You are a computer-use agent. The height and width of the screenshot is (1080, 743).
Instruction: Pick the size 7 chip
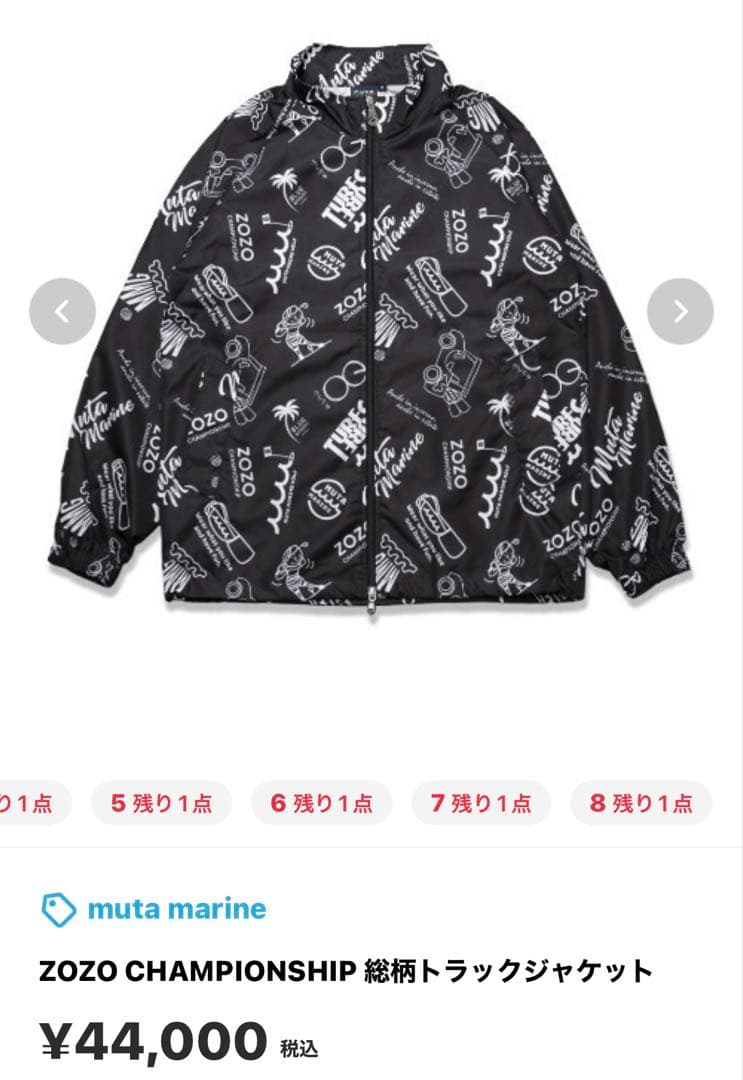[x=481, y=802]
